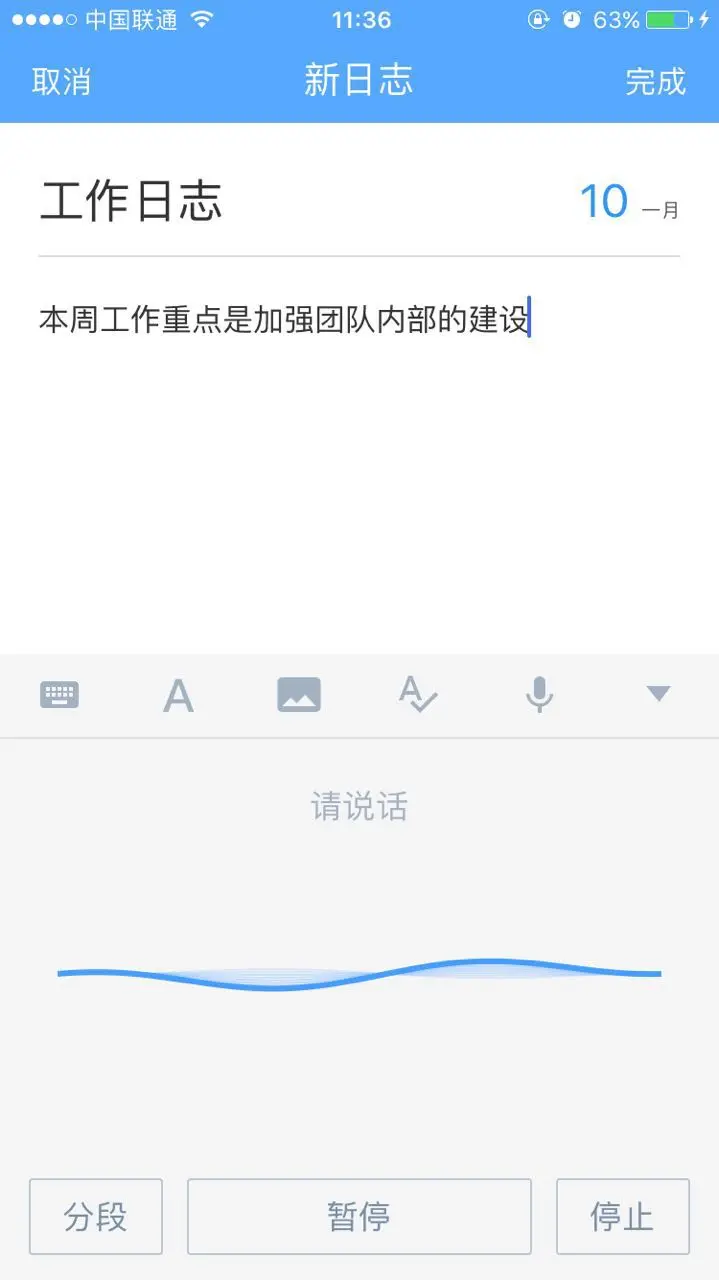Tap 分段 to start a new paragraph
The height and width of the screenshot is (1280, 719).
[95, 1216]
